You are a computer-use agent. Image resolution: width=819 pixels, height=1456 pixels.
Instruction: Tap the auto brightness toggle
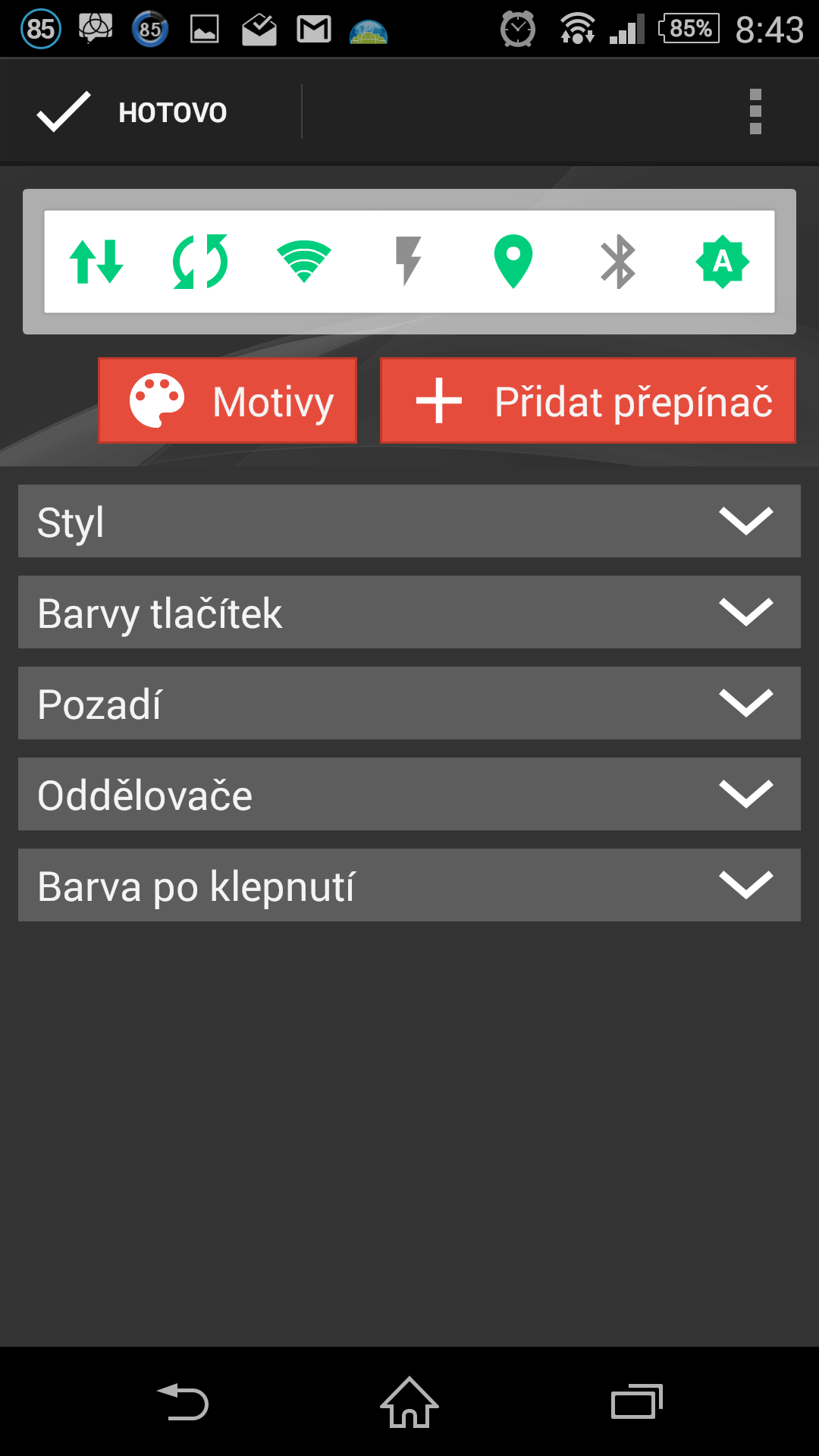pos(723,262)
